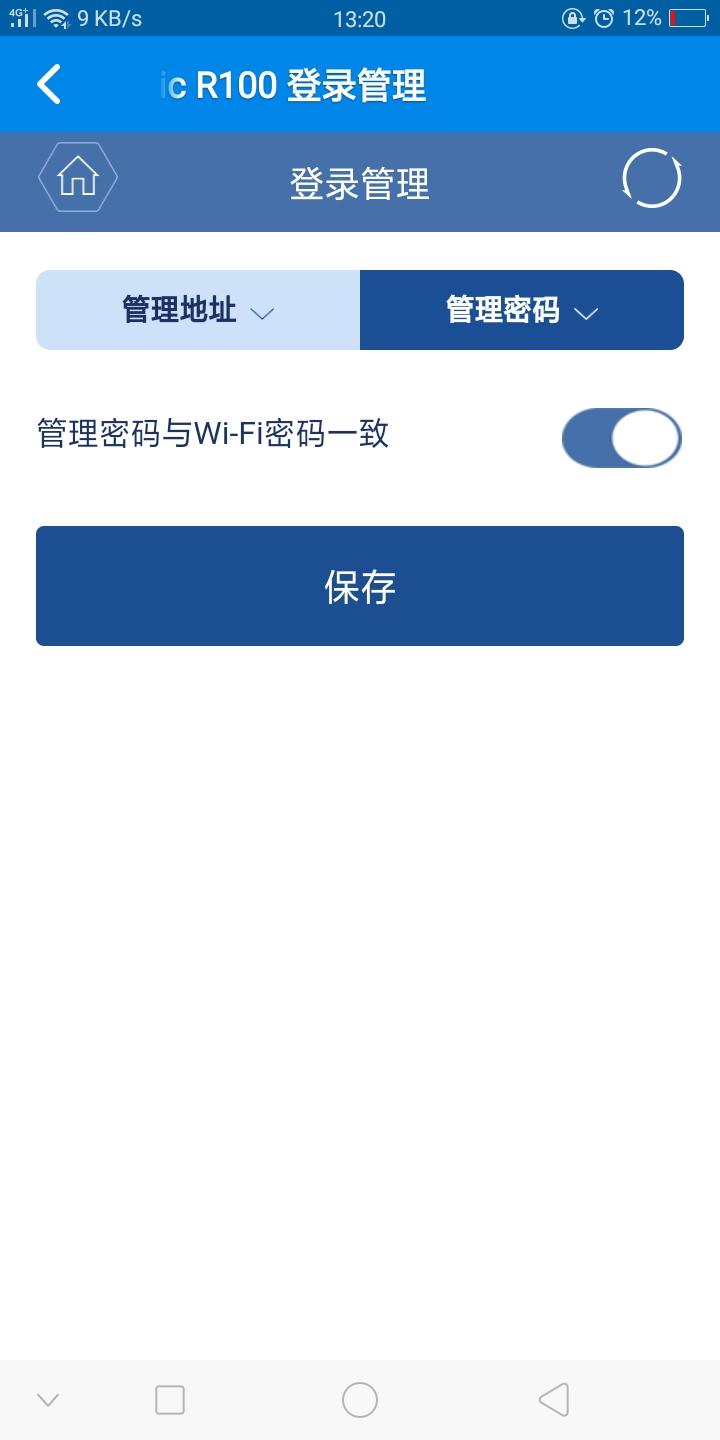Viewport: 720px width, 1440px height.
Task: Open recent apps from the square nav button
Action: [x=170, y=1399]
